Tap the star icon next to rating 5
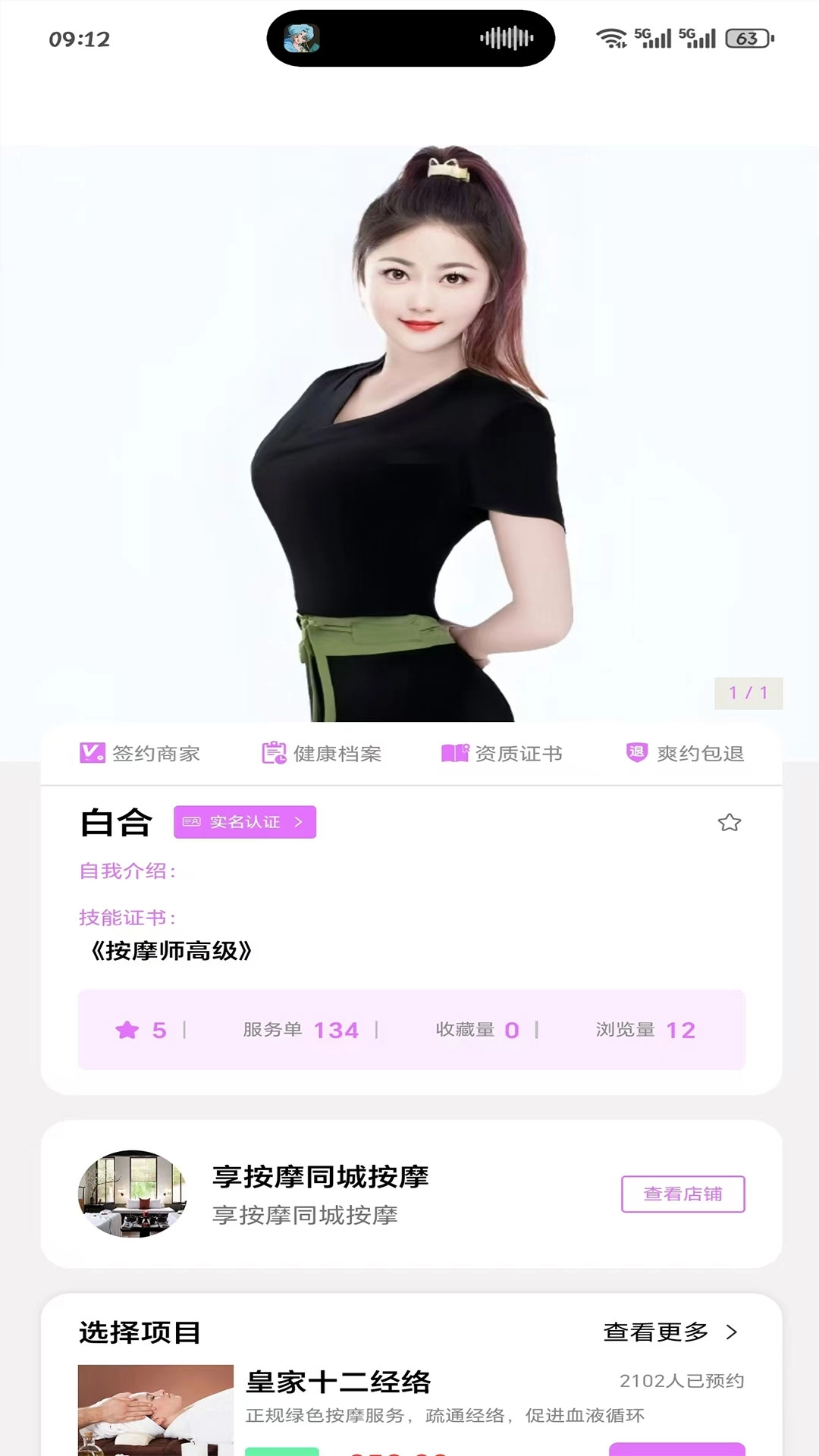819x1456 pixels. [x=129, y=1030]
